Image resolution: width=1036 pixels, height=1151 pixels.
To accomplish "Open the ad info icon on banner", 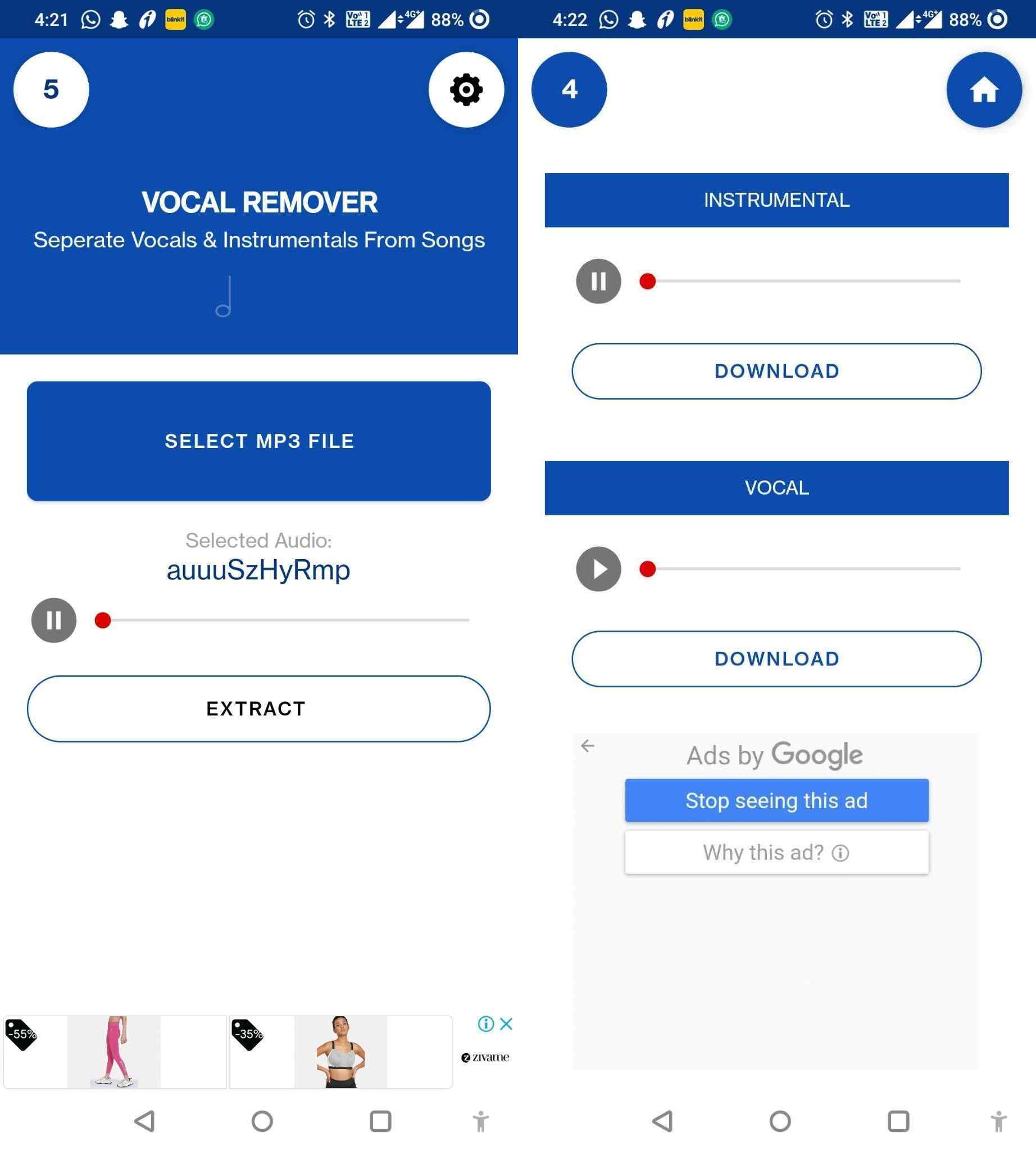I will point(485,1023).
